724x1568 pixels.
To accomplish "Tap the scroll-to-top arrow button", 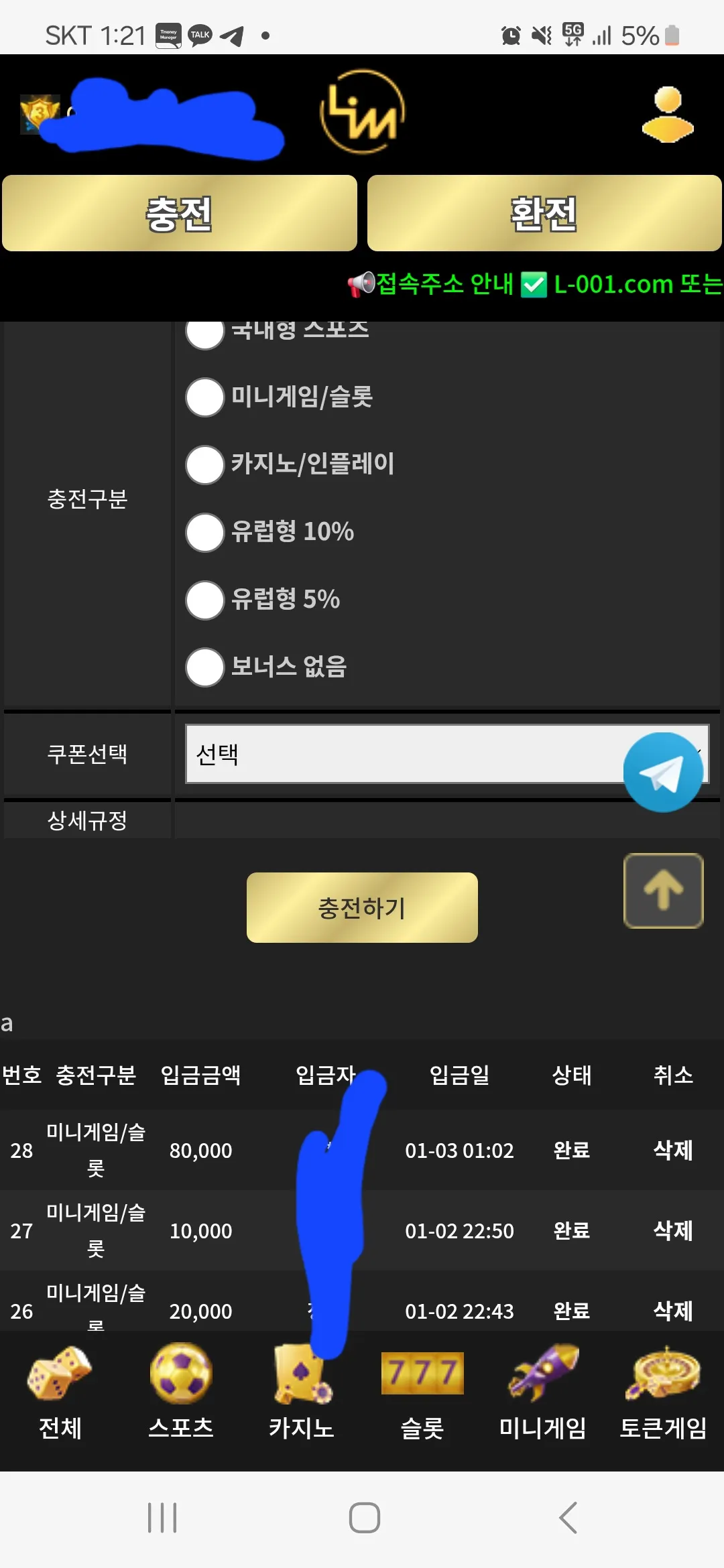I will pyautogui.click(x=664, y=891).
